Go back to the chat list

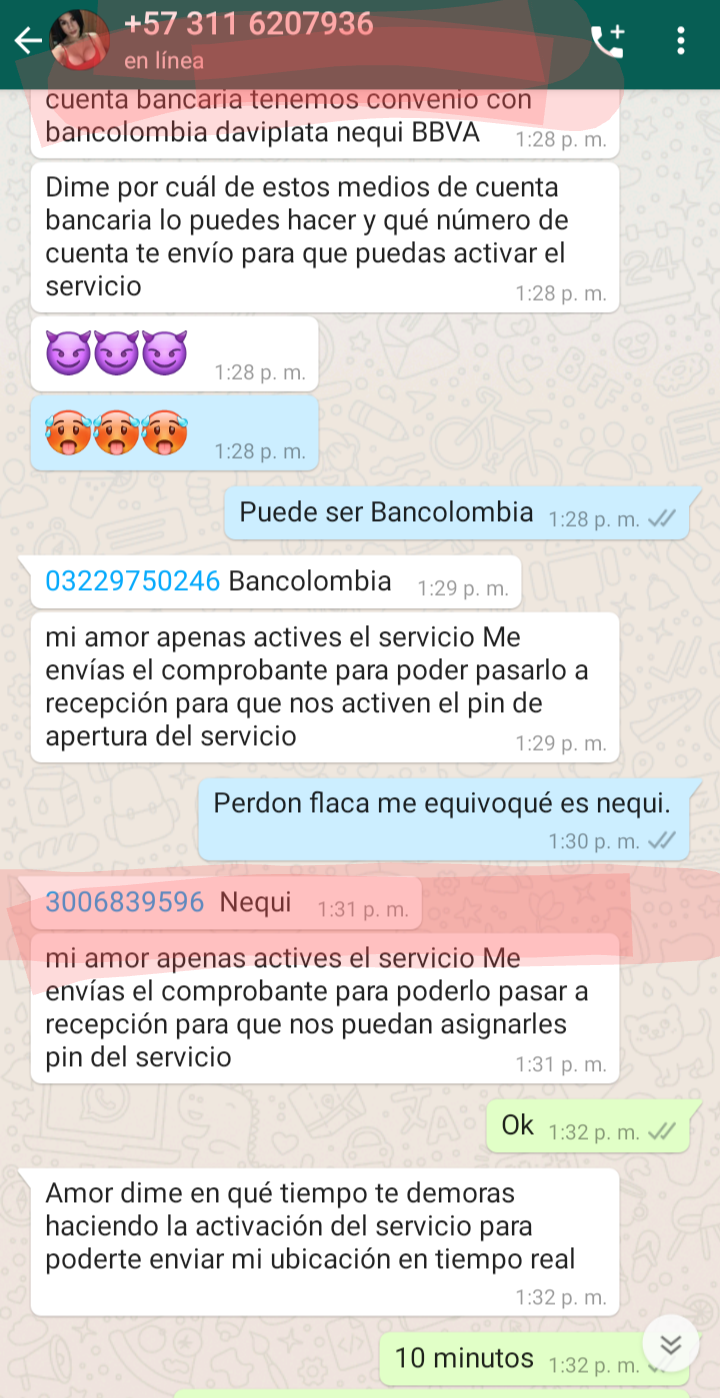[x=27, y=41]
